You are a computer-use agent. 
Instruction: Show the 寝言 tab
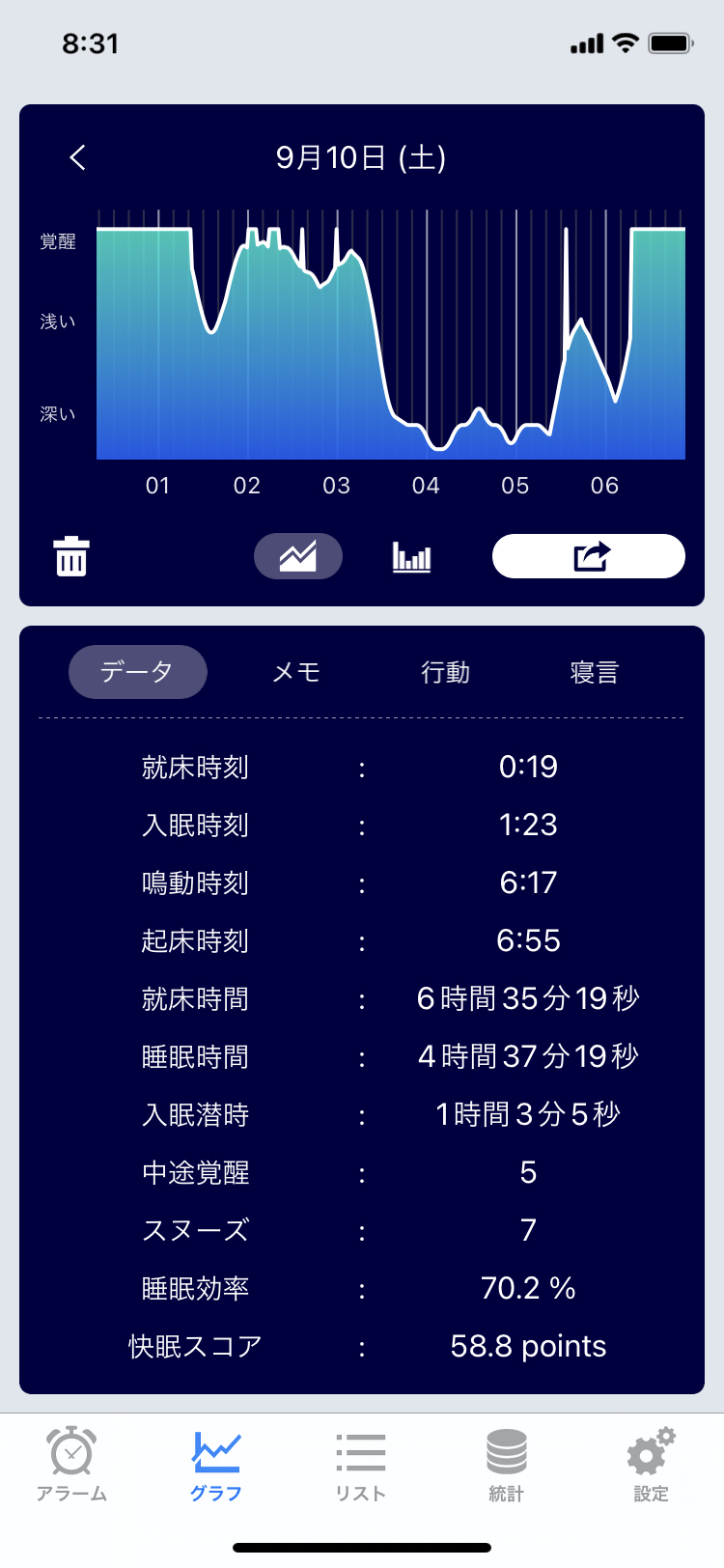(x=594, y=672)
